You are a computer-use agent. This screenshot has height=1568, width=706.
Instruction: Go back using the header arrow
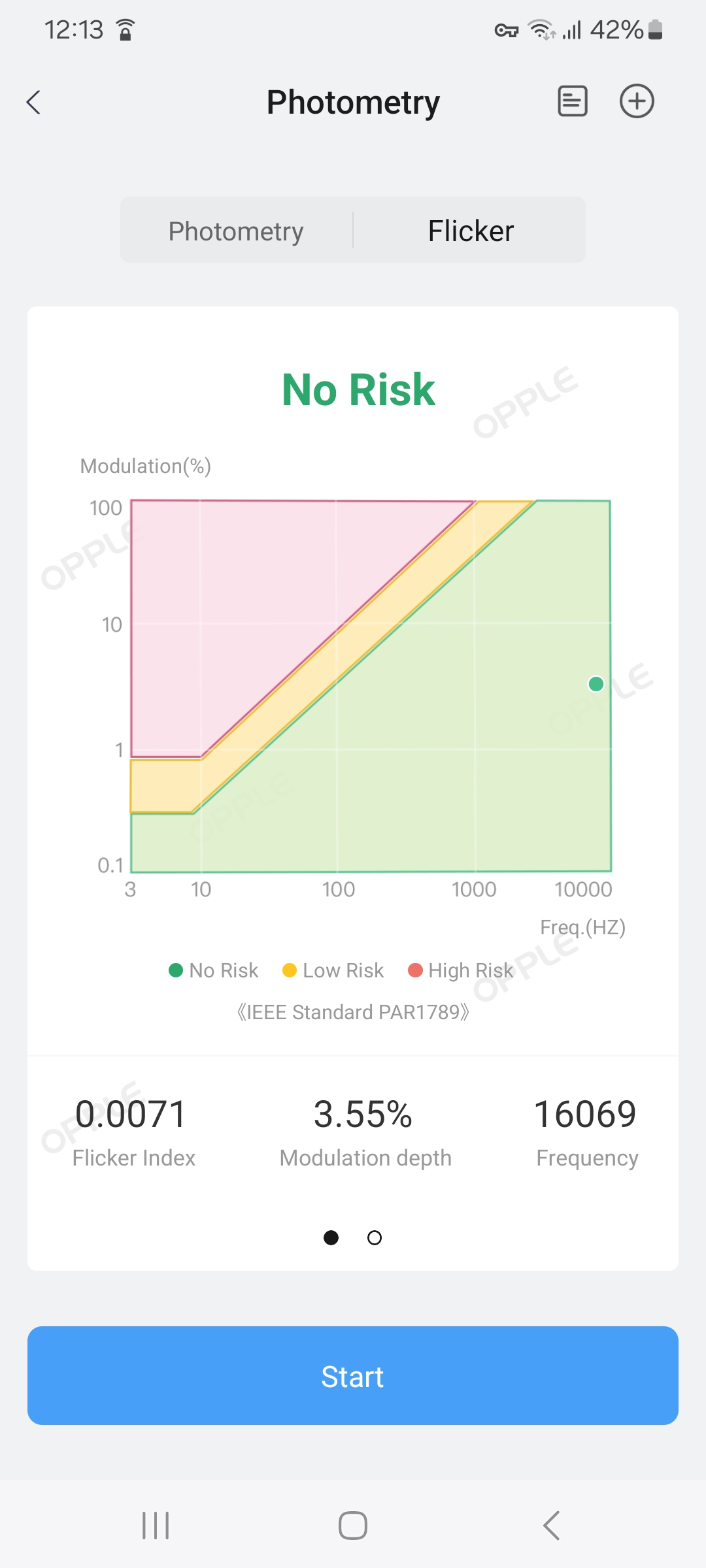coord(34,102)
